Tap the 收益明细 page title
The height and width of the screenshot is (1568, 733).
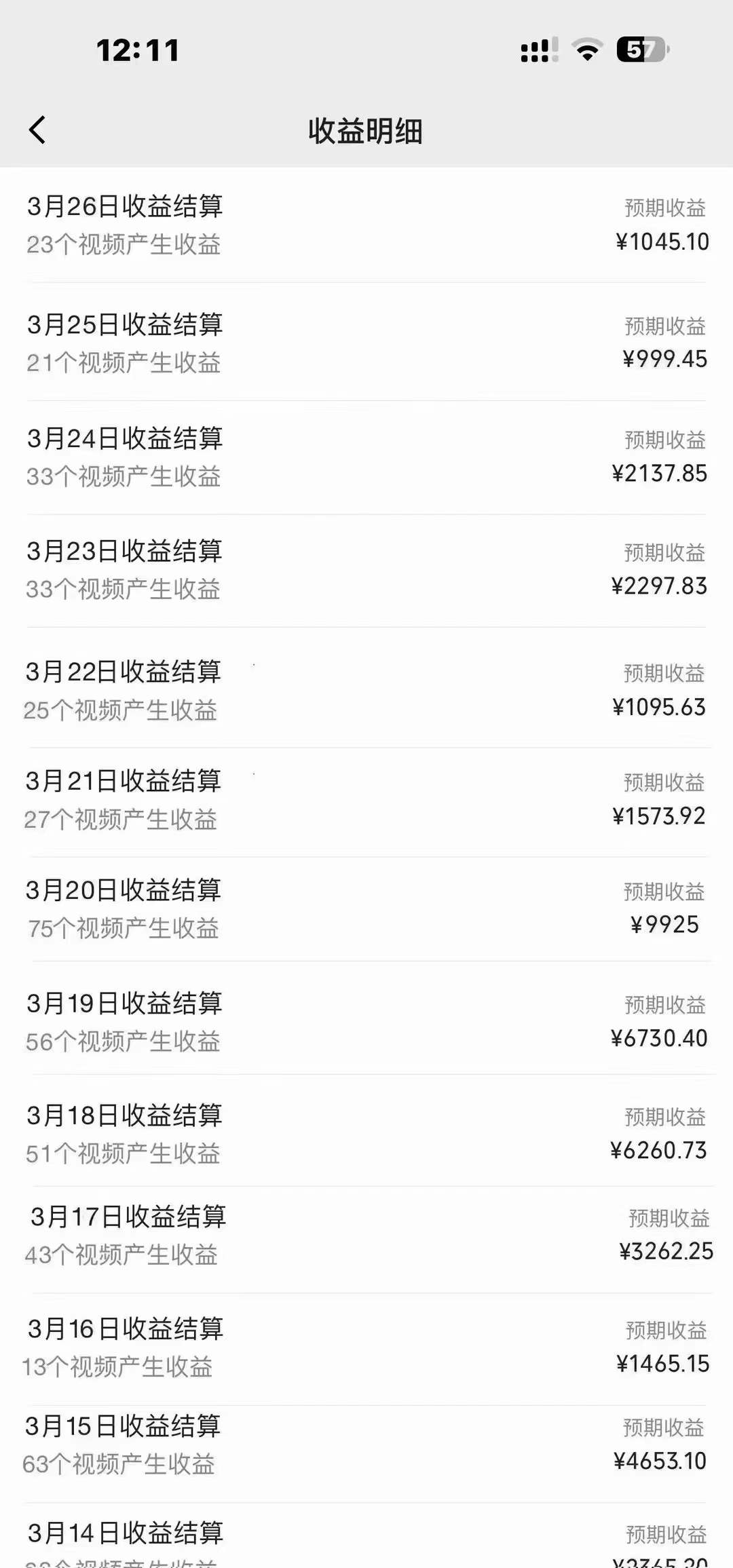click(366, 132)
